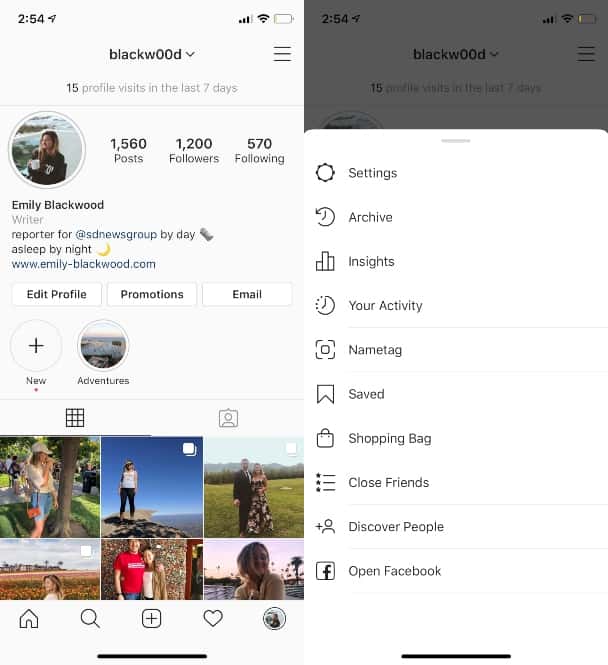
Task: Tap the Email button
Action: [247, 294]
